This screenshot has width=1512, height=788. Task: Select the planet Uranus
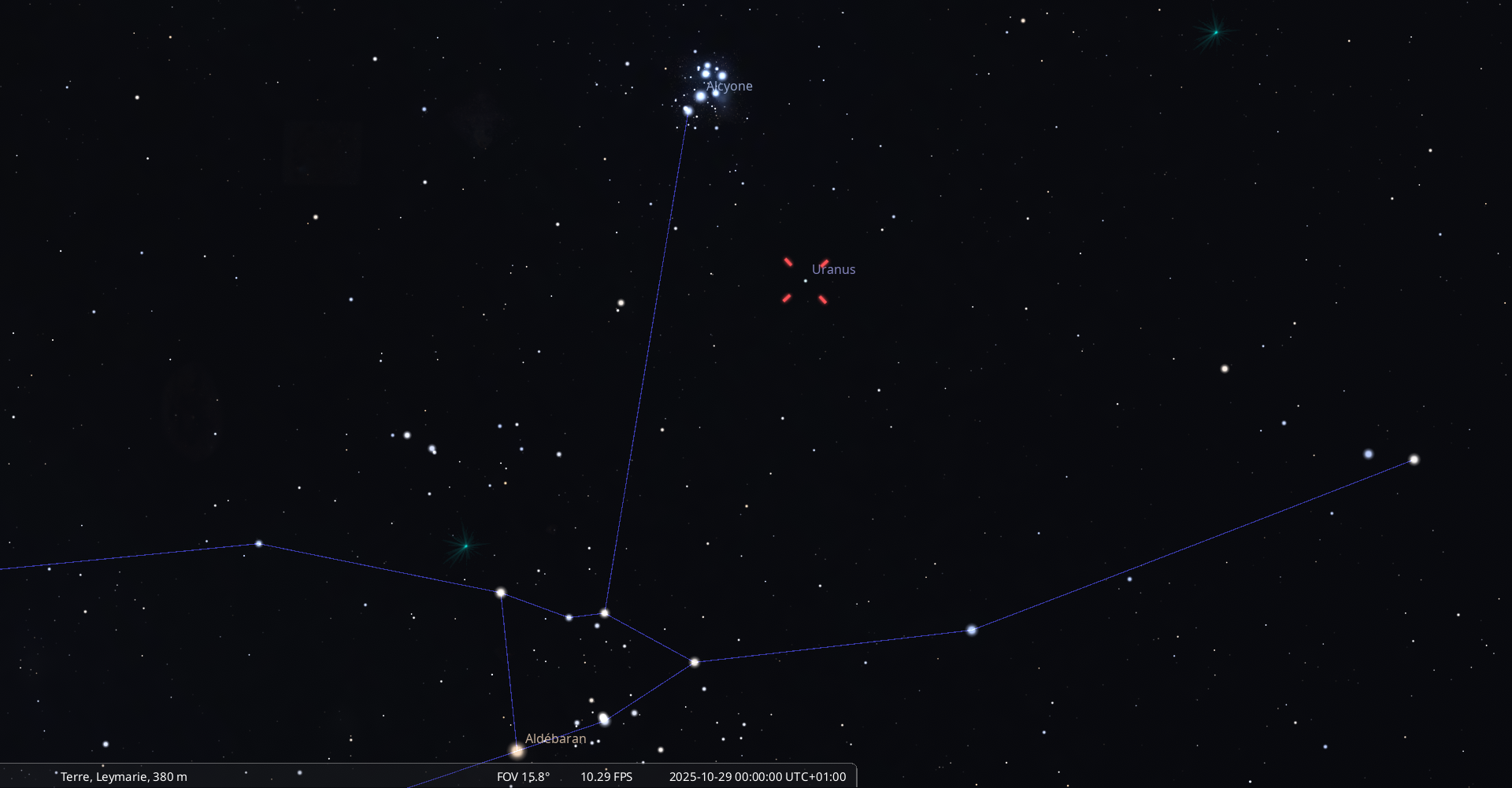805,280
